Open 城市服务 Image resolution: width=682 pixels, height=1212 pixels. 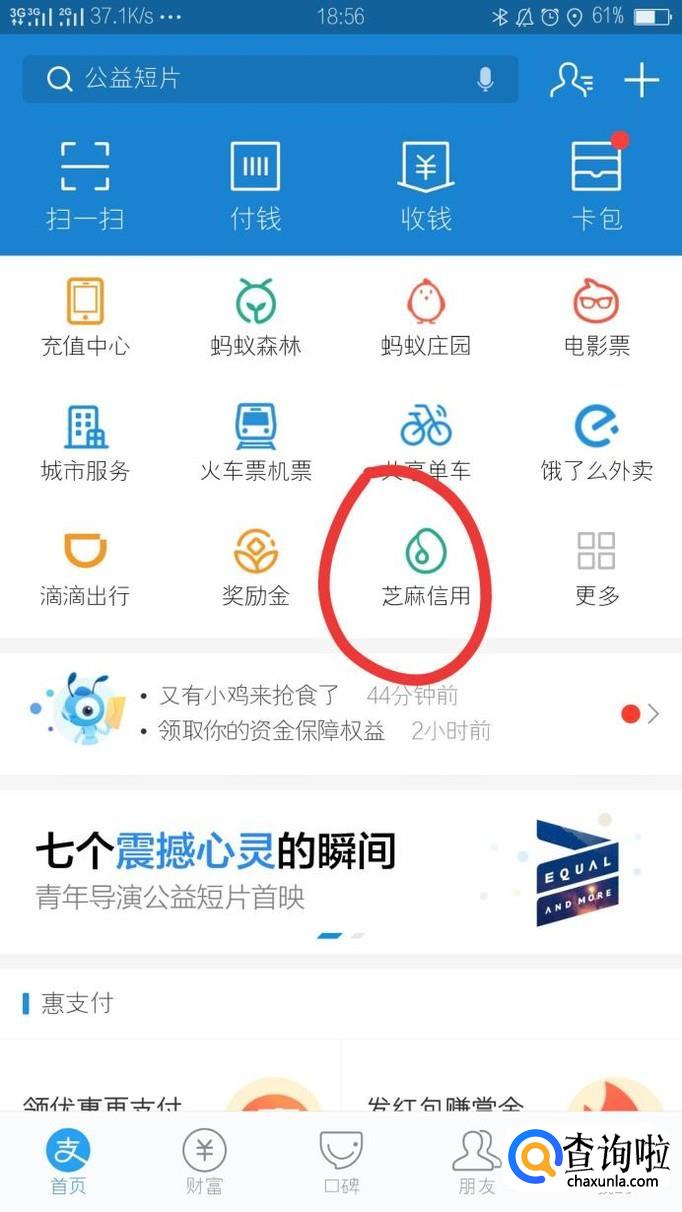point(85,442)
